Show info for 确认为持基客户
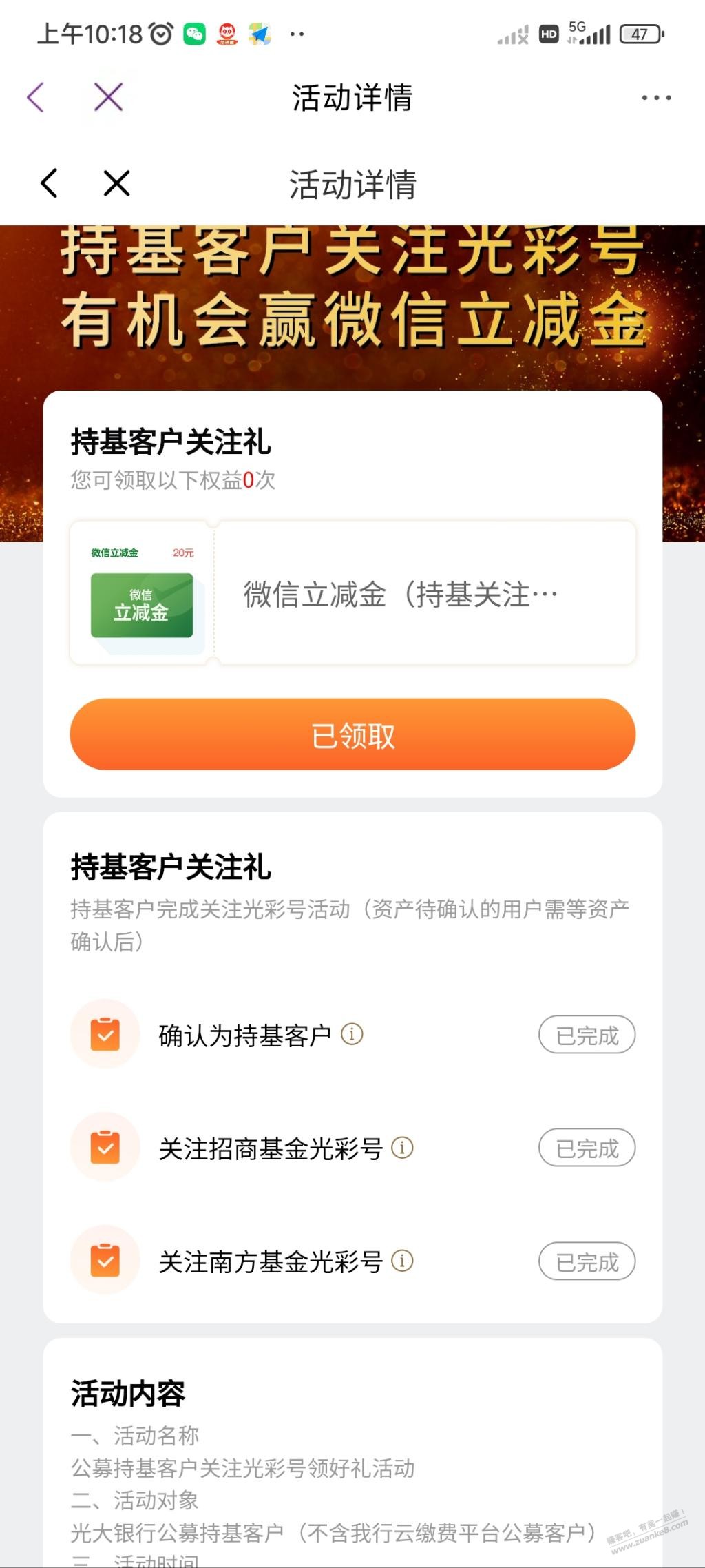Screen dimensions: 705x1568 tap(352, 1034)
